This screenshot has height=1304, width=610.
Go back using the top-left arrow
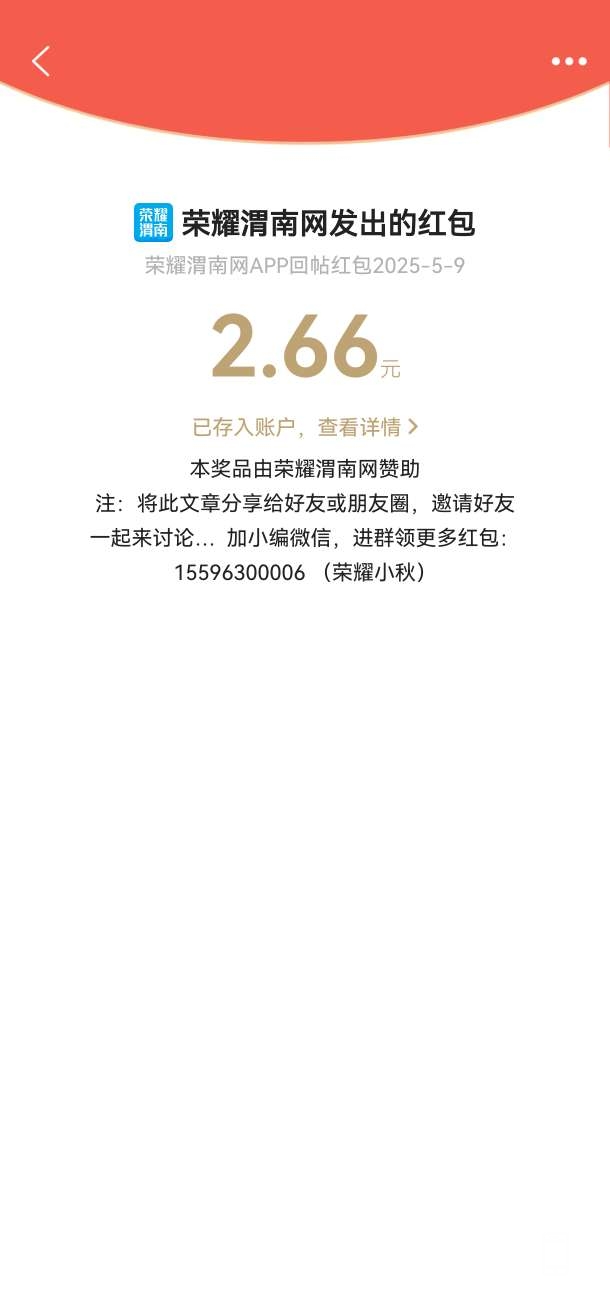click(41, 61)
